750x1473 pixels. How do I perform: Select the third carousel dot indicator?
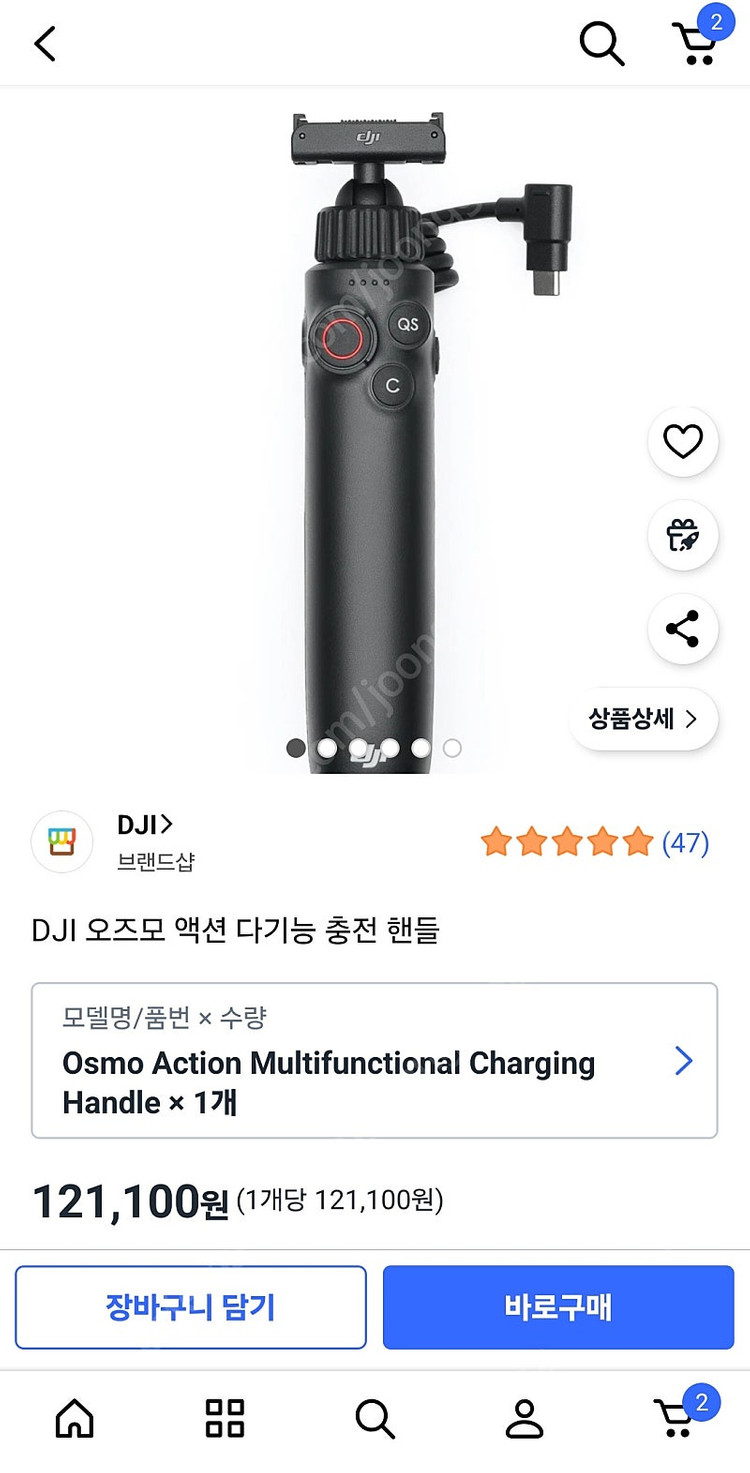(x=359, y=747)
